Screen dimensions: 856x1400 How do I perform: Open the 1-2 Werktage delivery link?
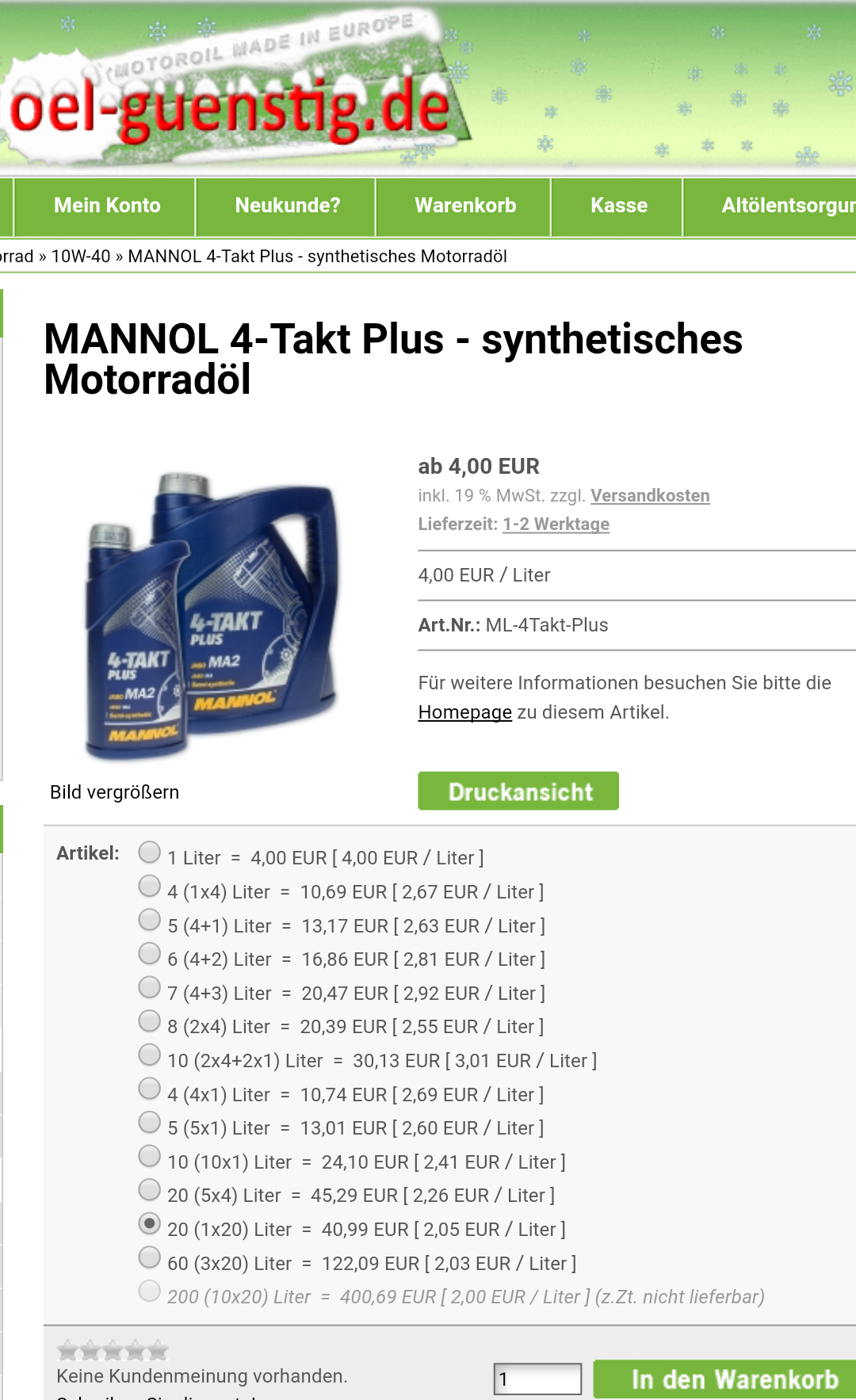pyautogui.click(x=556, y=525)
